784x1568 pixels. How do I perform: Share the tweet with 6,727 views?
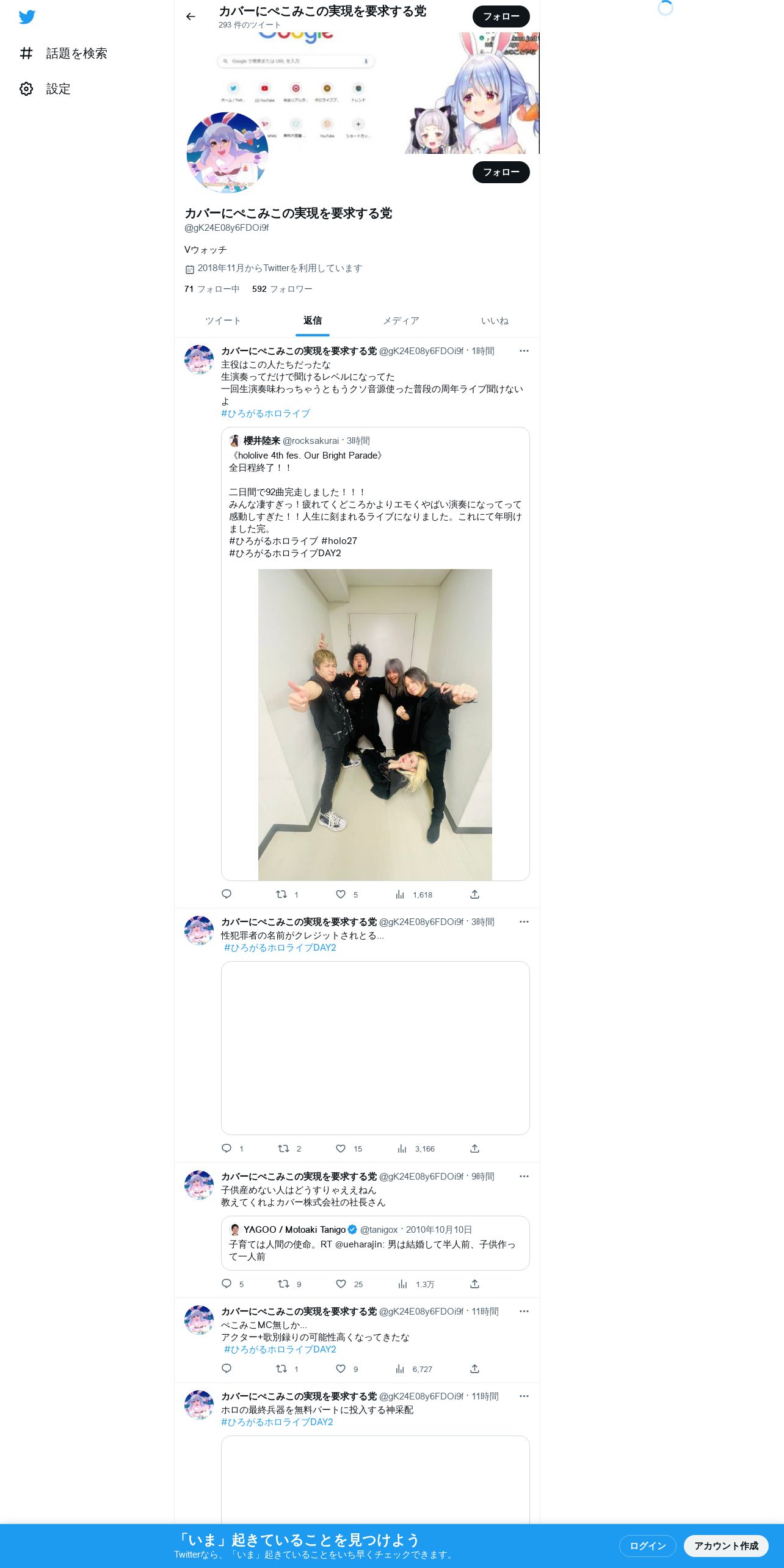474,1368
